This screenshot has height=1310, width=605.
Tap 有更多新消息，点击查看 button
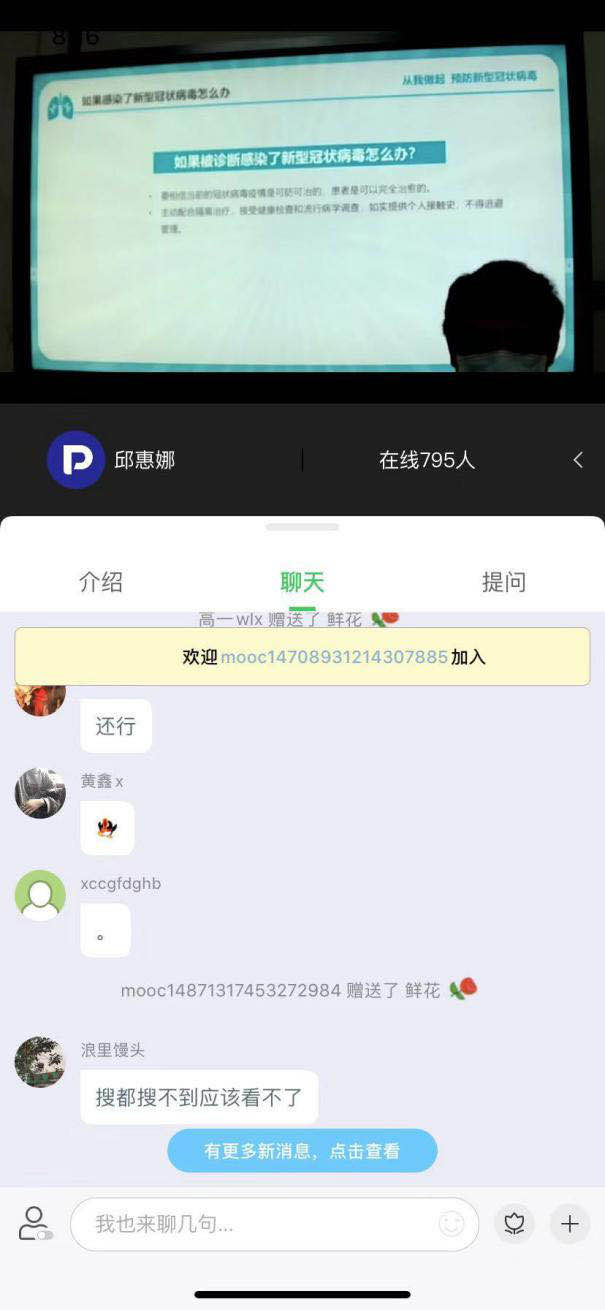[302, 1151]
